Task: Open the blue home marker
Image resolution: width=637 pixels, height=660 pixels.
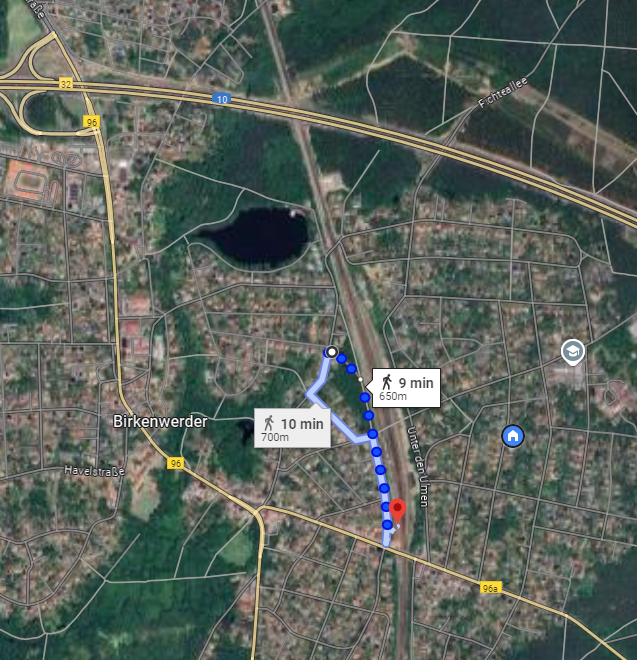Action: click(512, 436)
